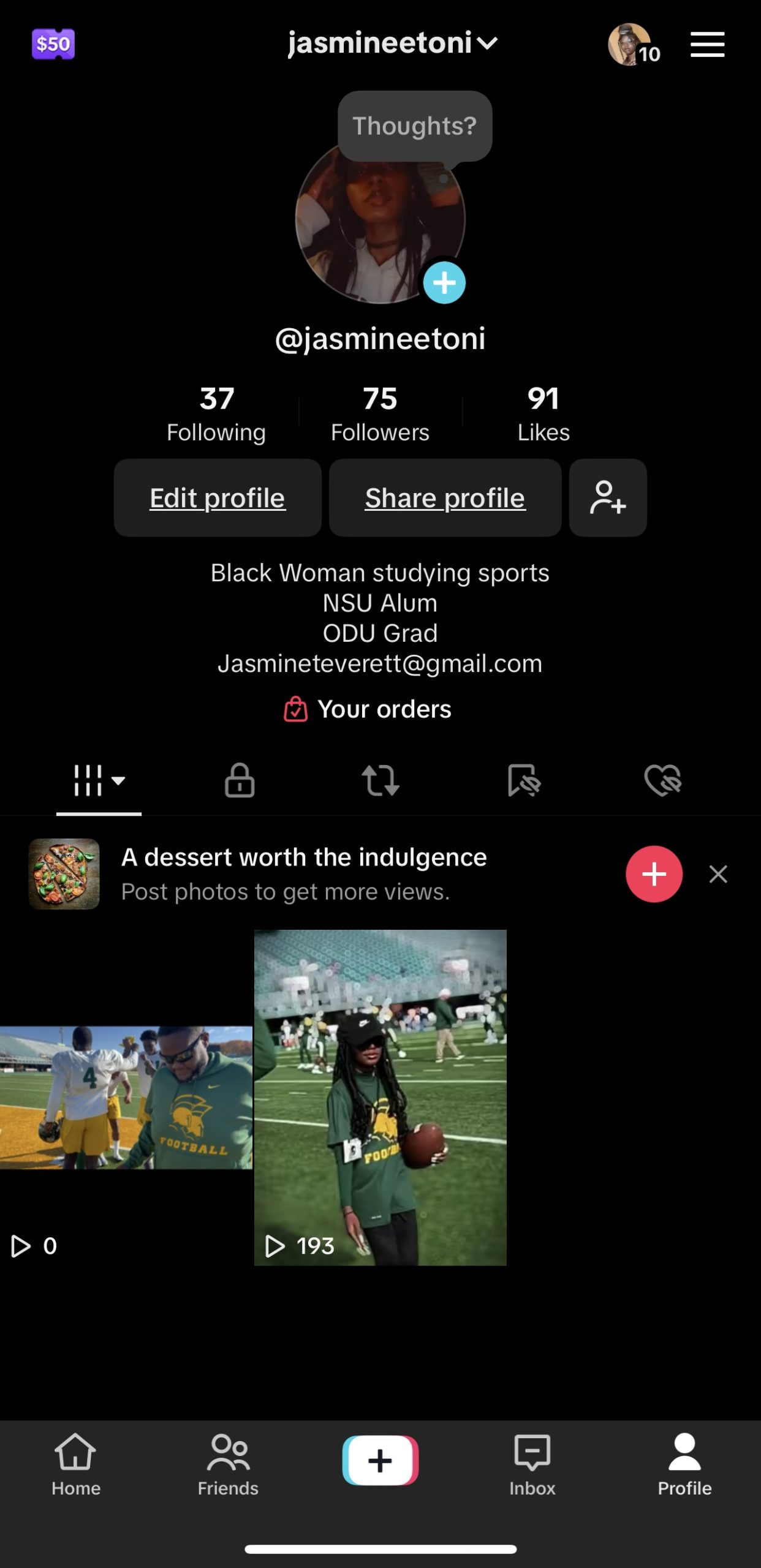The height and width of the screenshot is (1568, 761).
Task: Go to the Inbox tab
Action: click(532, 1465)
